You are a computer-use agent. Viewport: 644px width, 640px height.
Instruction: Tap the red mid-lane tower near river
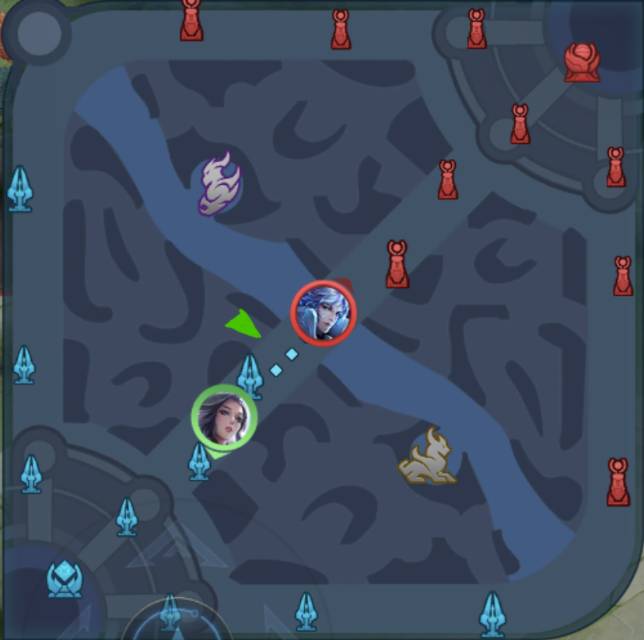398,264
